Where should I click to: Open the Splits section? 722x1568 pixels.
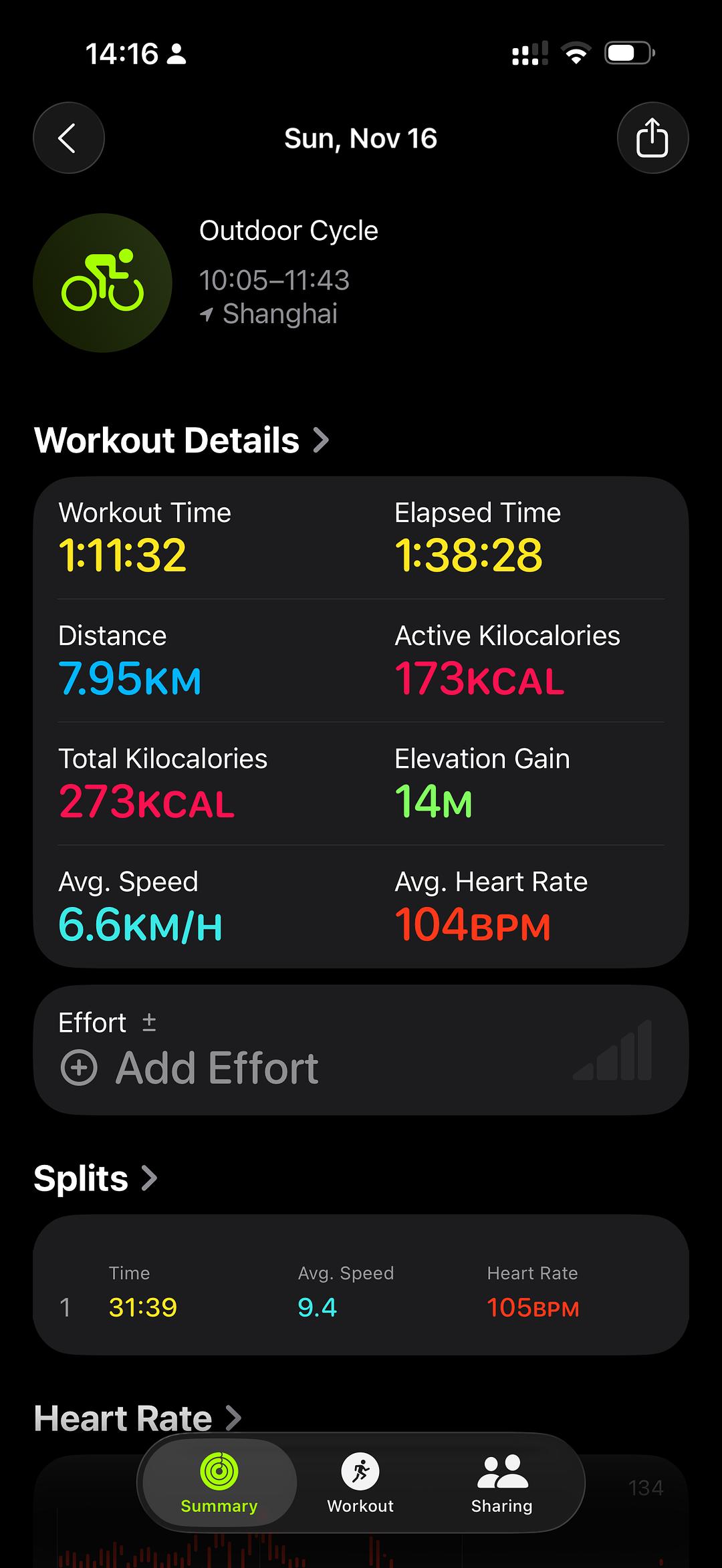point(96,1178)
